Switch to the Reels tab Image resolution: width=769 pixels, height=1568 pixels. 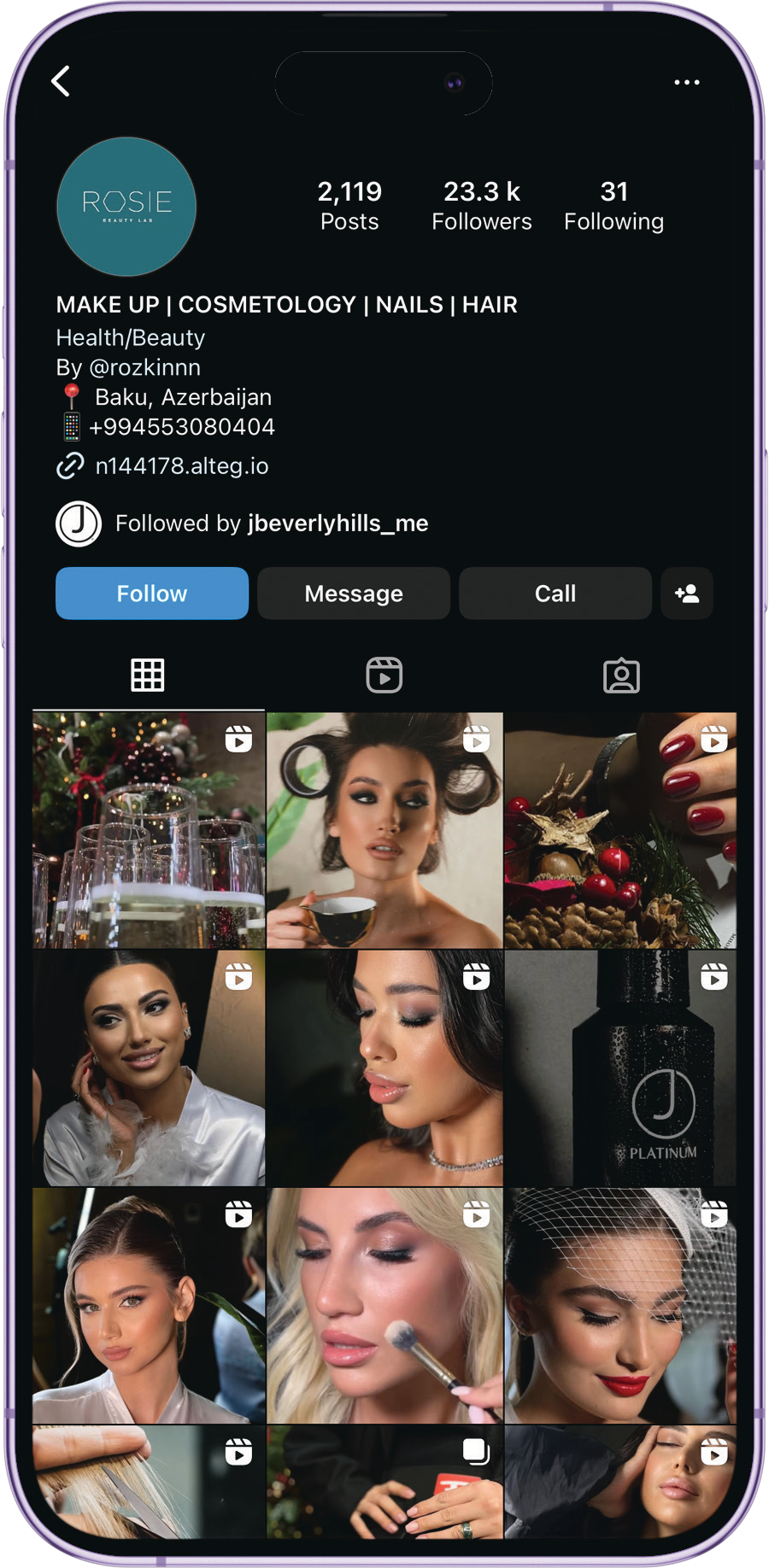point(384,675)
